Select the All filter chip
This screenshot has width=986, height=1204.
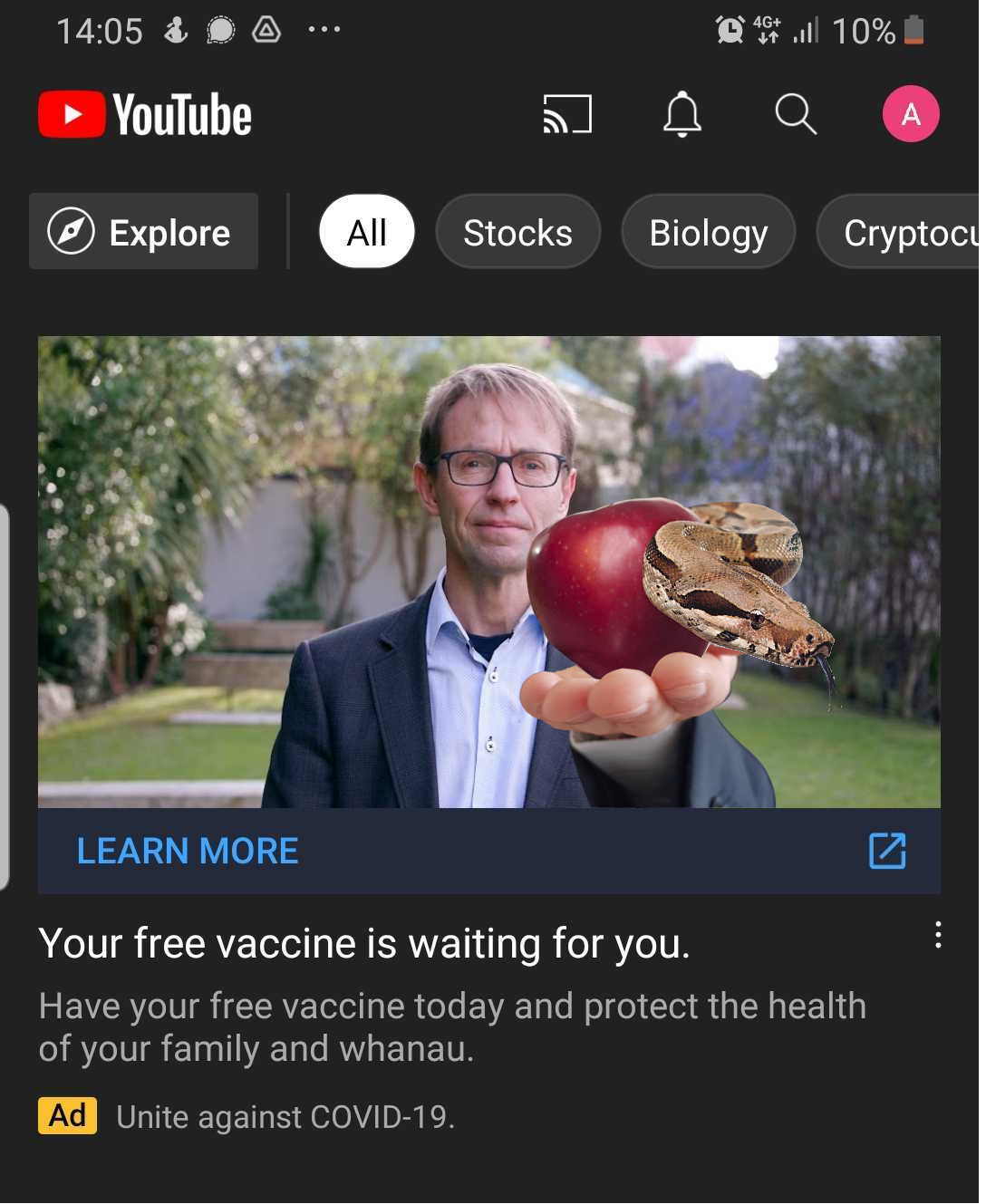point(367,232)
